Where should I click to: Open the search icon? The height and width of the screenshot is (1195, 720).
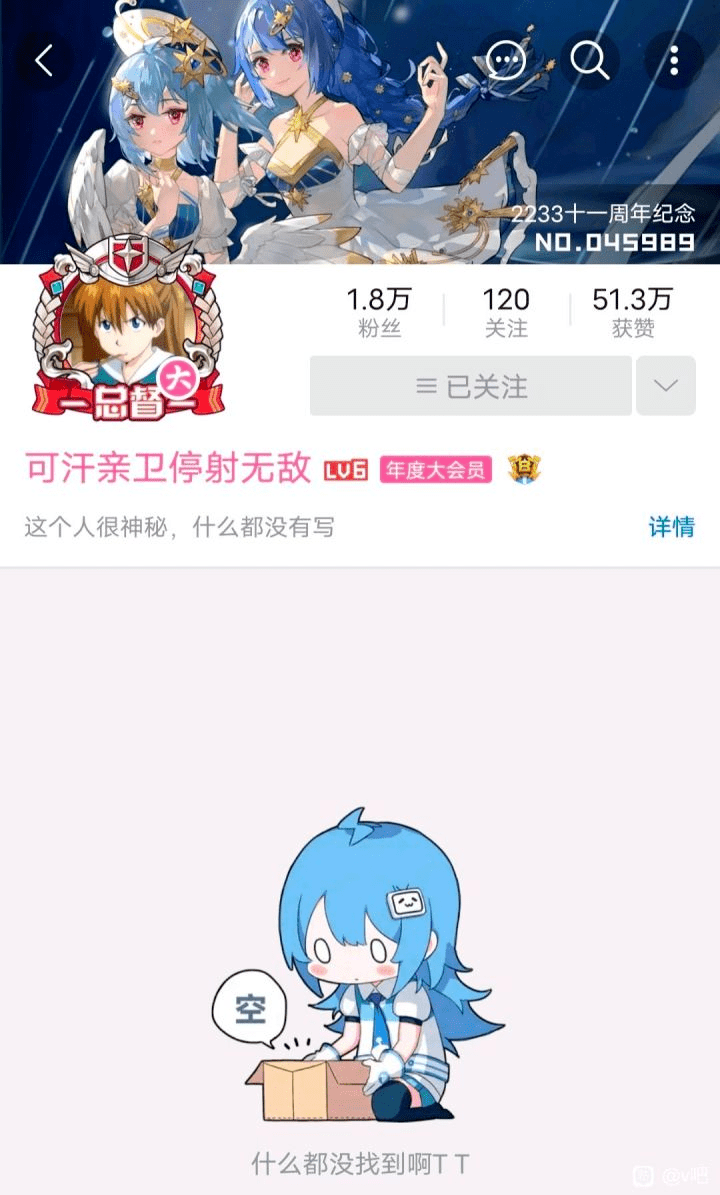click(x=590, y=62)
